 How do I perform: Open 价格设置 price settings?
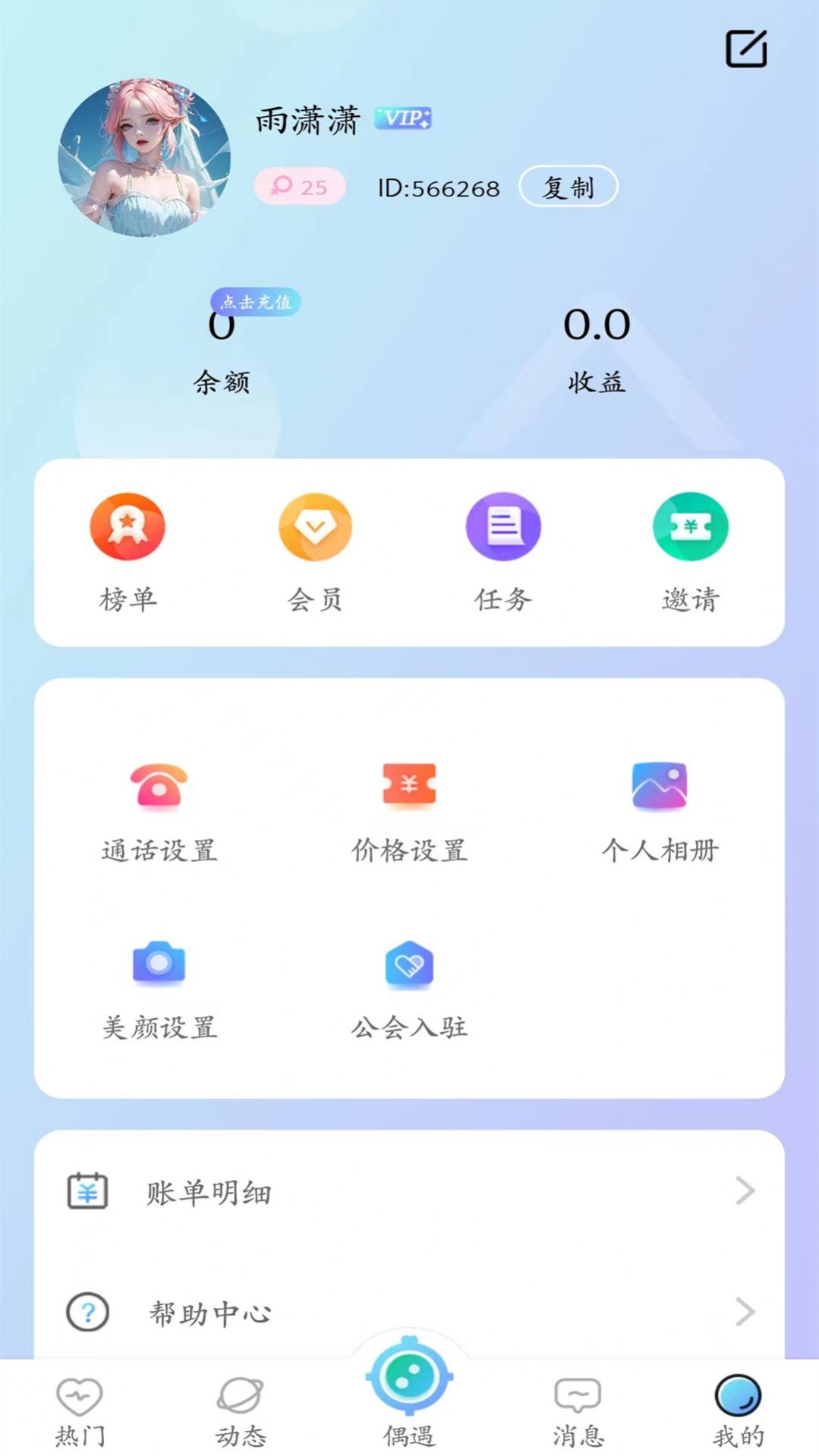[409, 813]
